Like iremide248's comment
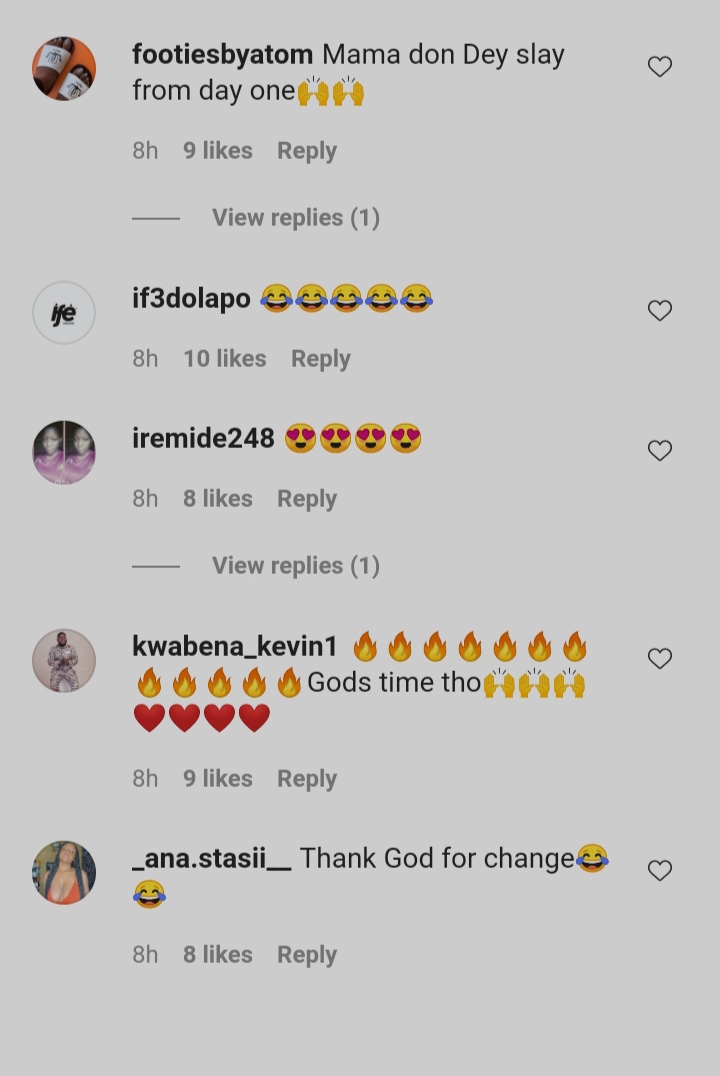 coord(659,451)
